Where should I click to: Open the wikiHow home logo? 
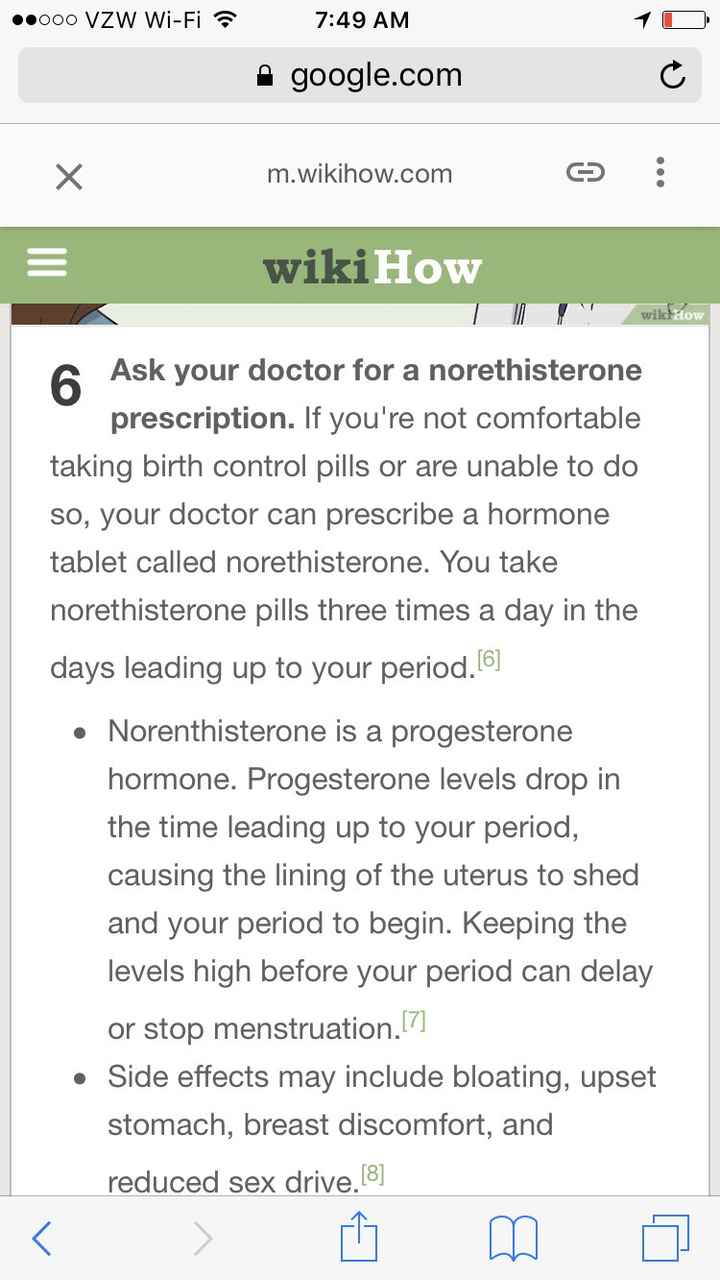point(372,267)
